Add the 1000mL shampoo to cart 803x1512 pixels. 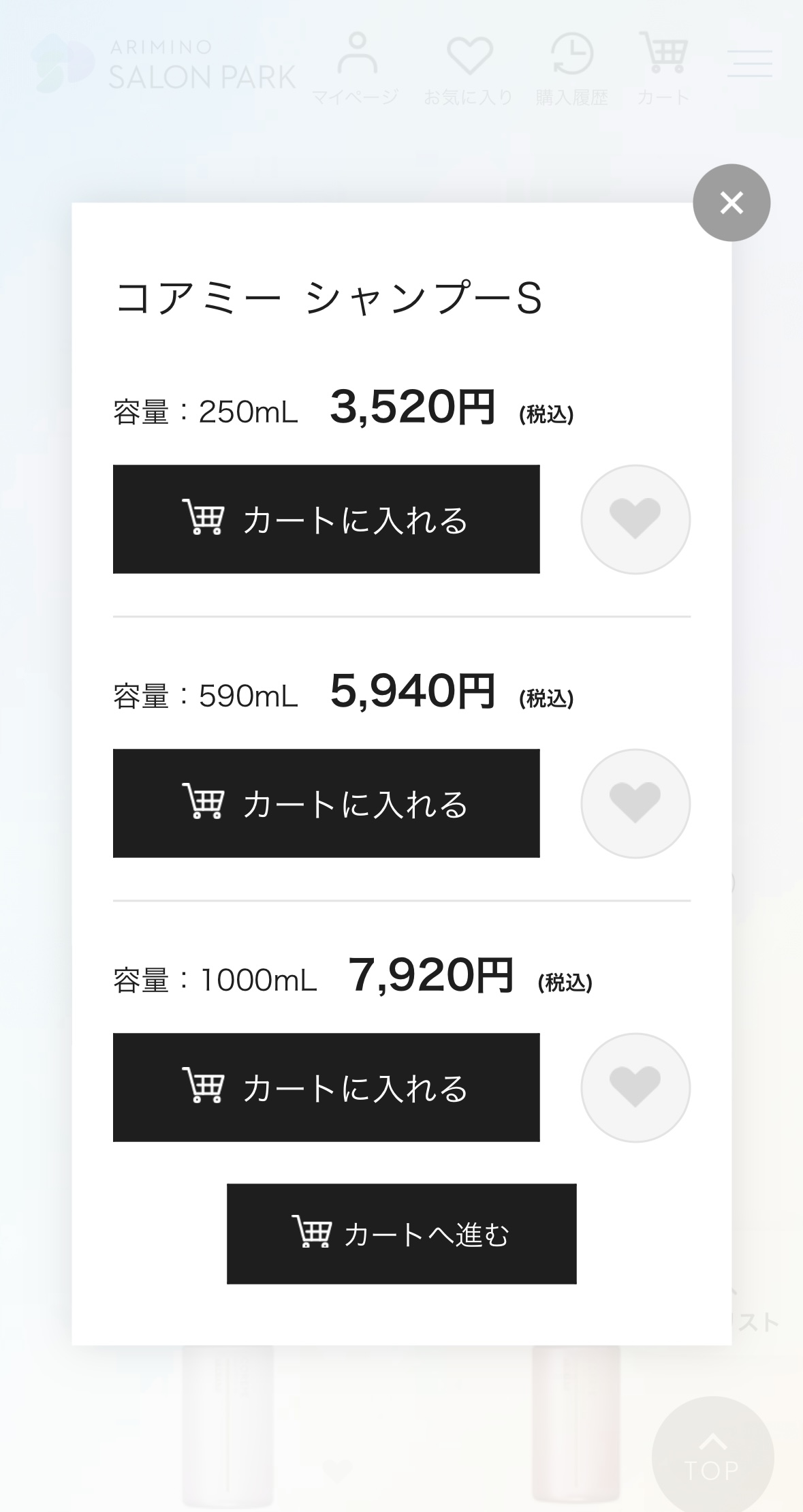coord(326,1087)
